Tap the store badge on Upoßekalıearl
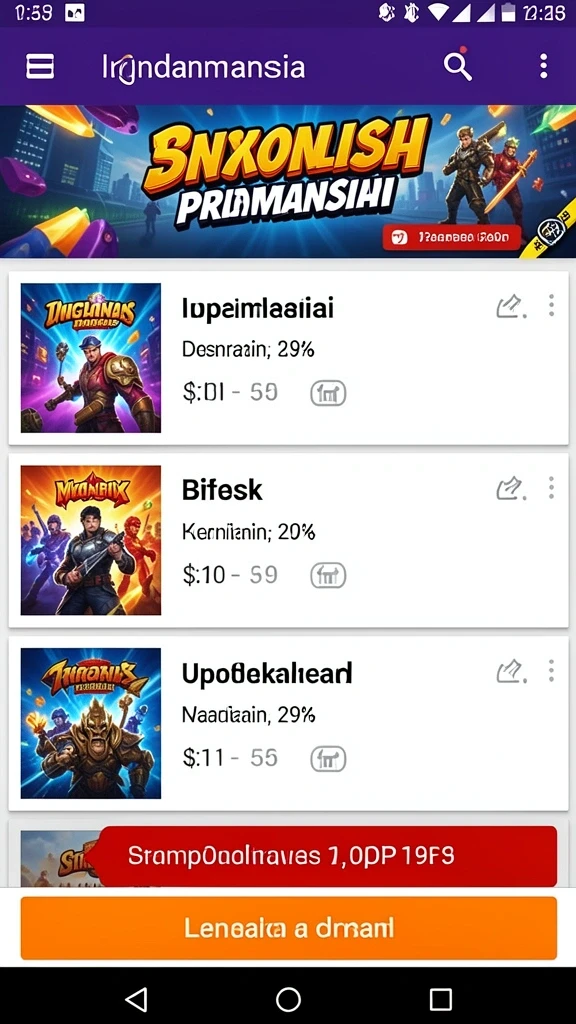This screenshot has width=576, height=1024. click(328, 759)
